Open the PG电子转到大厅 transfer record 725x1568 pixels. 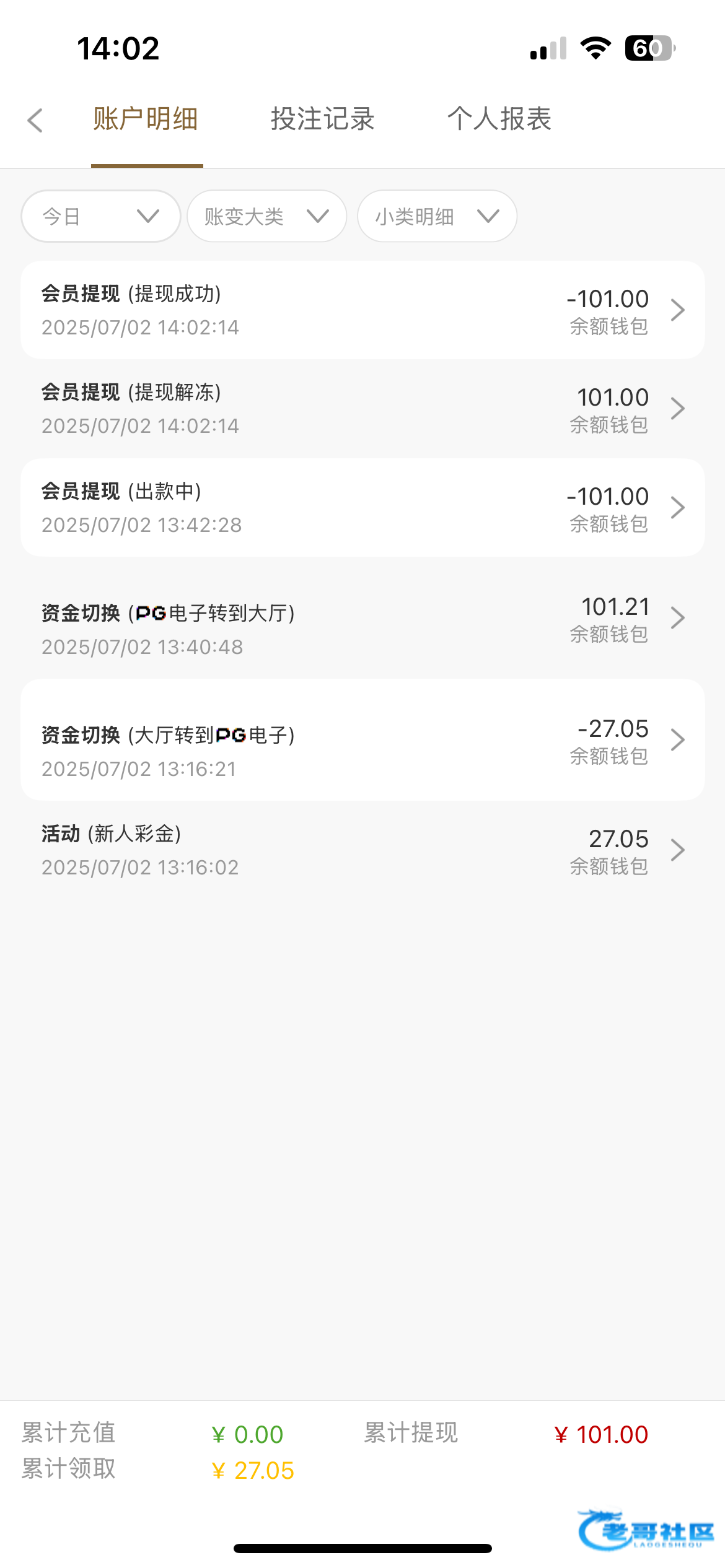[x=362, y=618]
